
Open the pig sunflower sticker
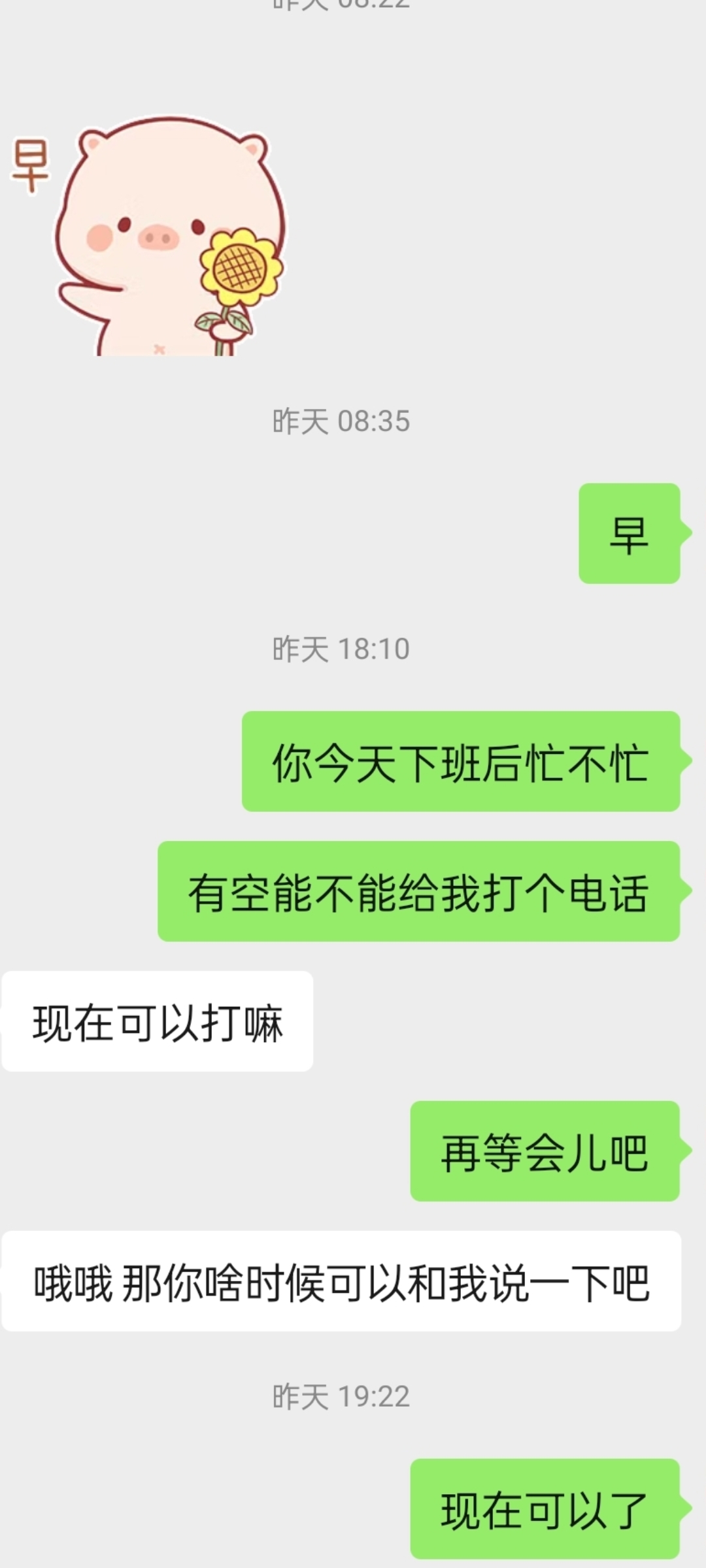point(149,236)
